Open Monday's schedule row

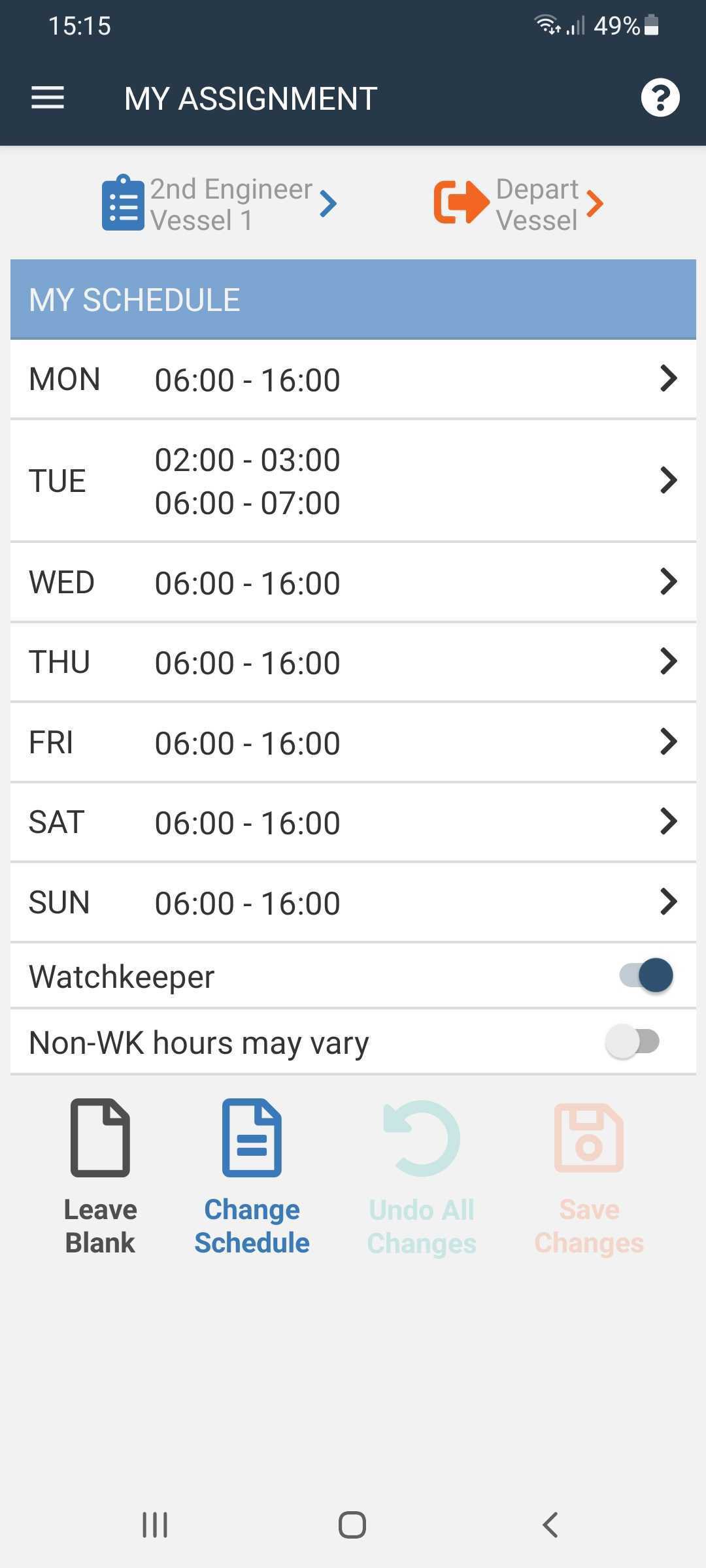pos(353,380)
